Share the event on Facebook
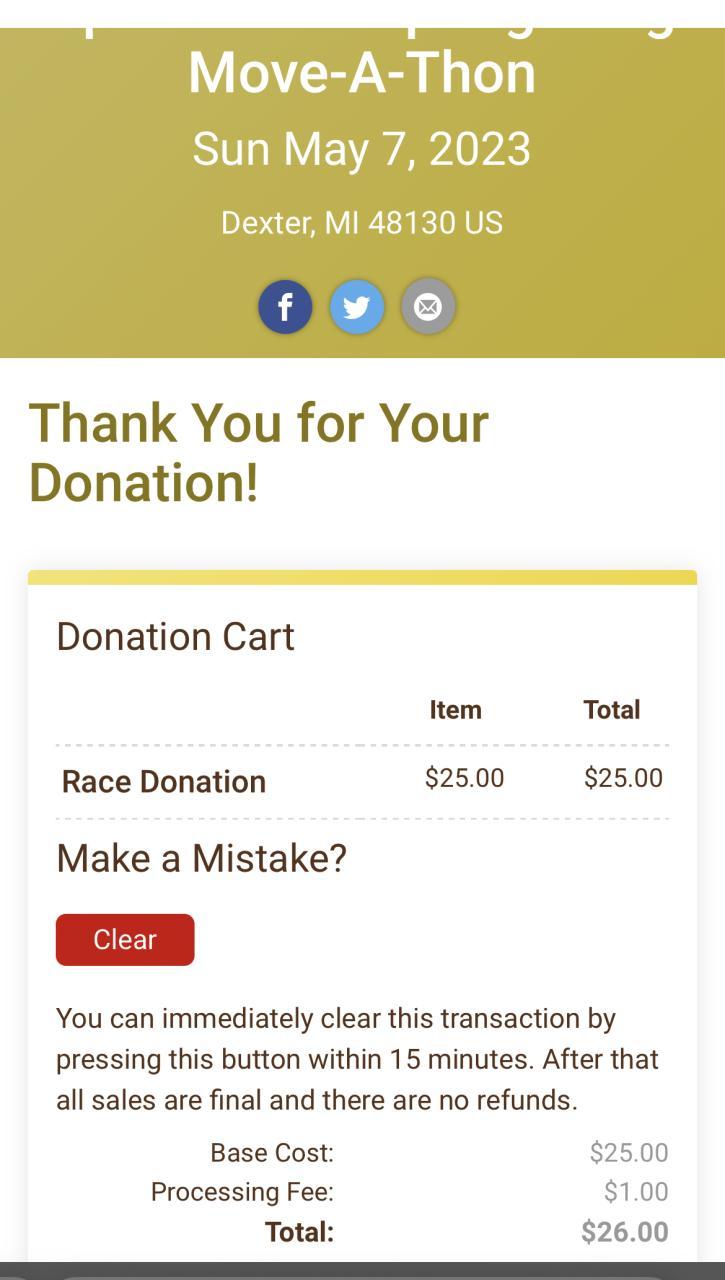This screenshot has width=725, height=1280. [x=285, y=306]
